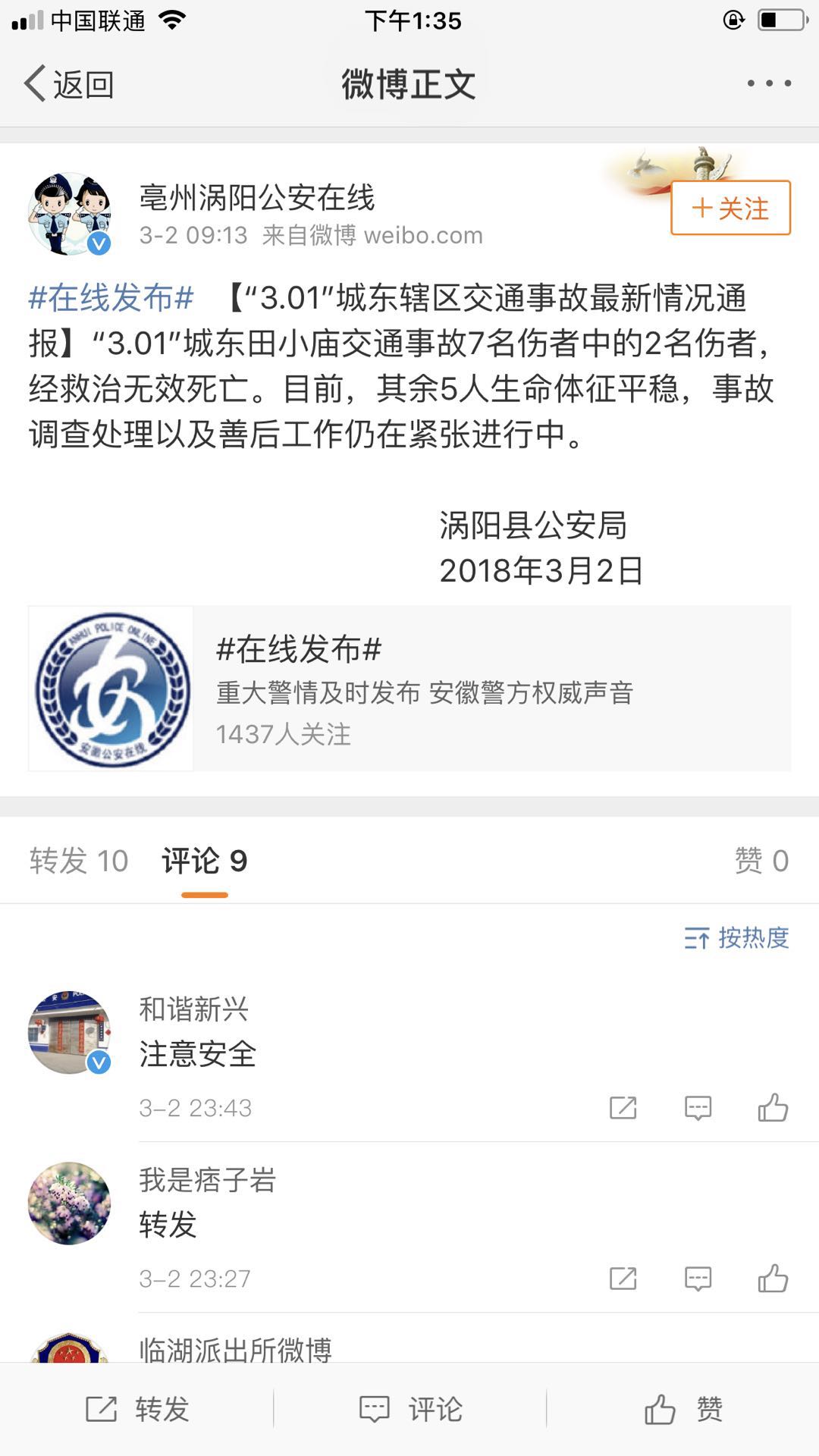Reply to 我是痞子岩's comment
Viewport: 819px width, 1456px height.
point(698,1279)
